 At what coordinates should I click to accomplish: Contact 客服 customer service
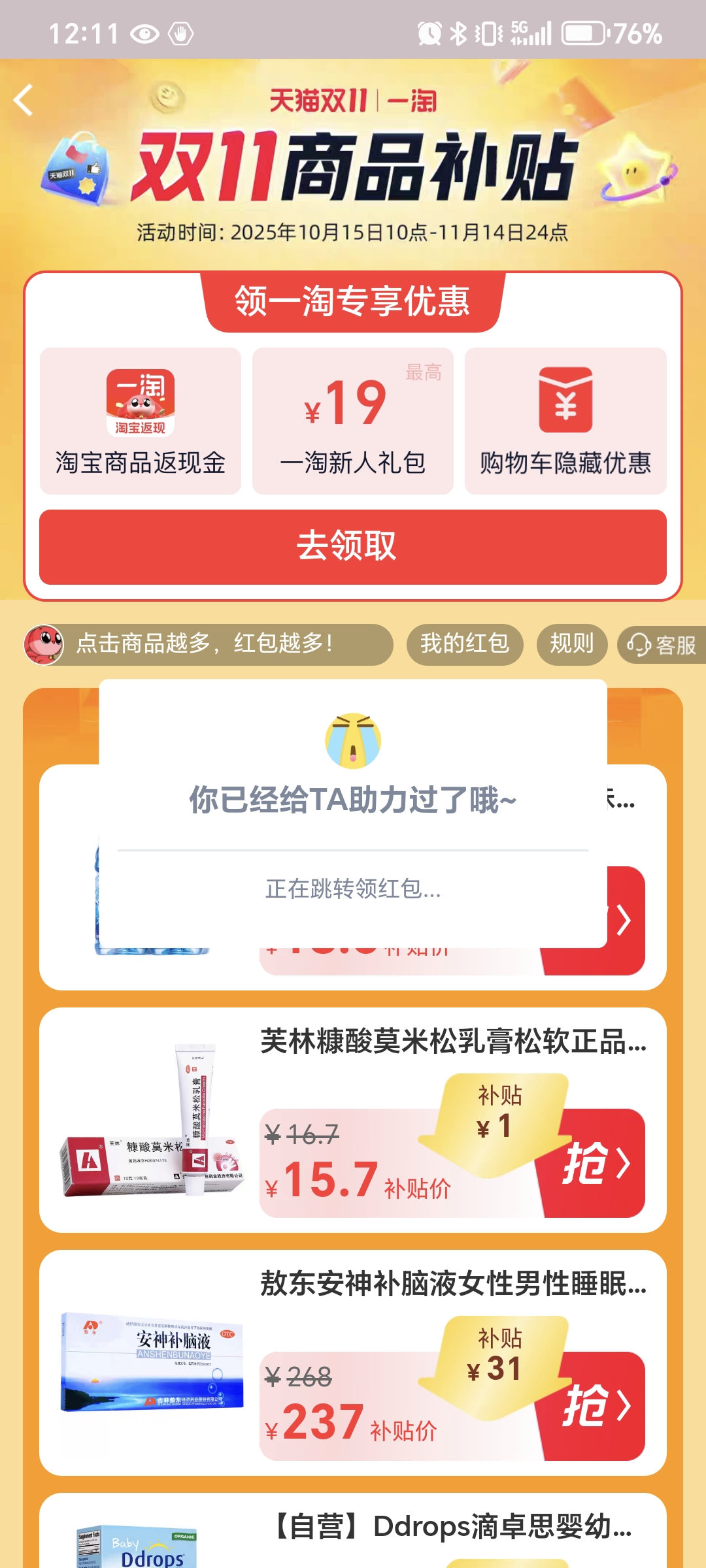(x=662, y=645)
